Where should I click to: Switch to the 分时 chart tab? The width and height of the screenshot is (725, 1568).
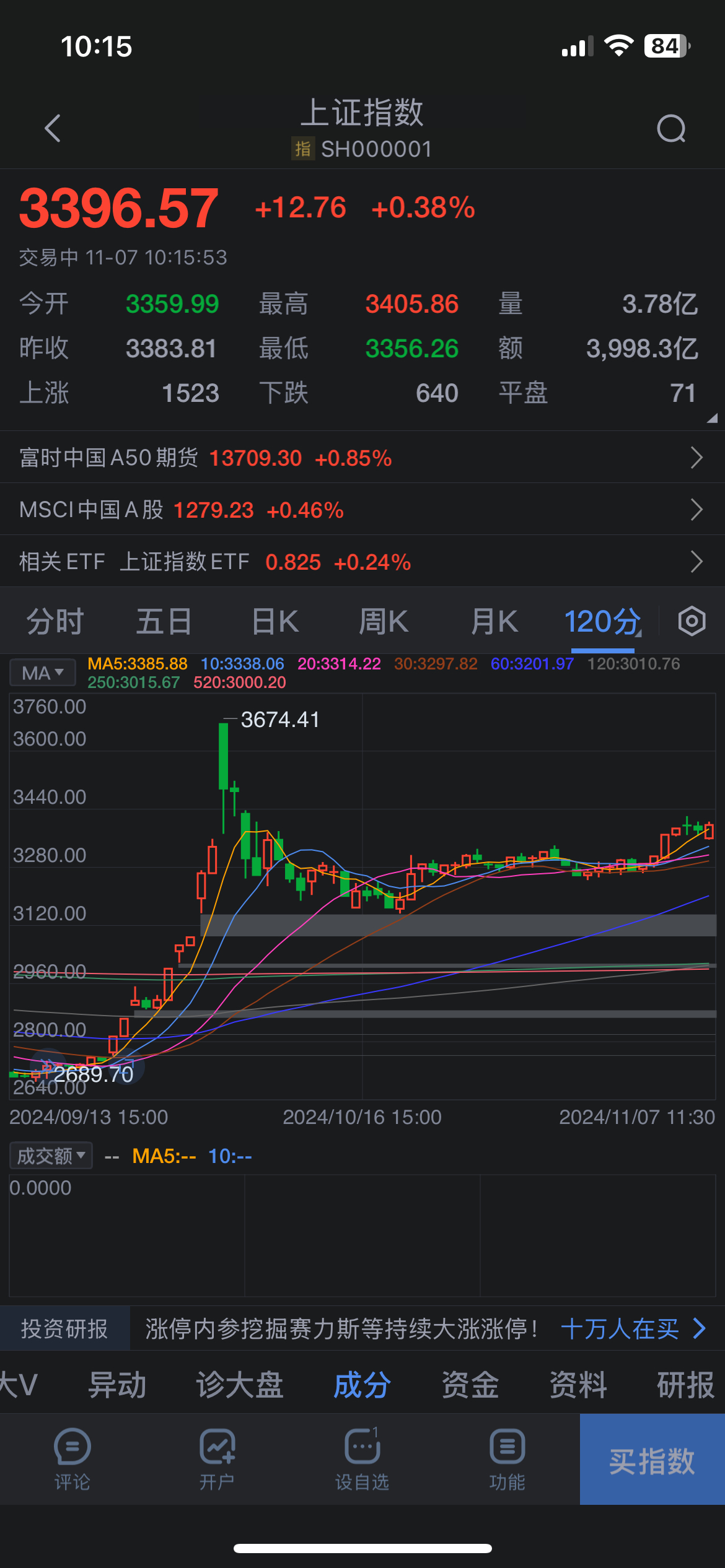pos(55,621)
